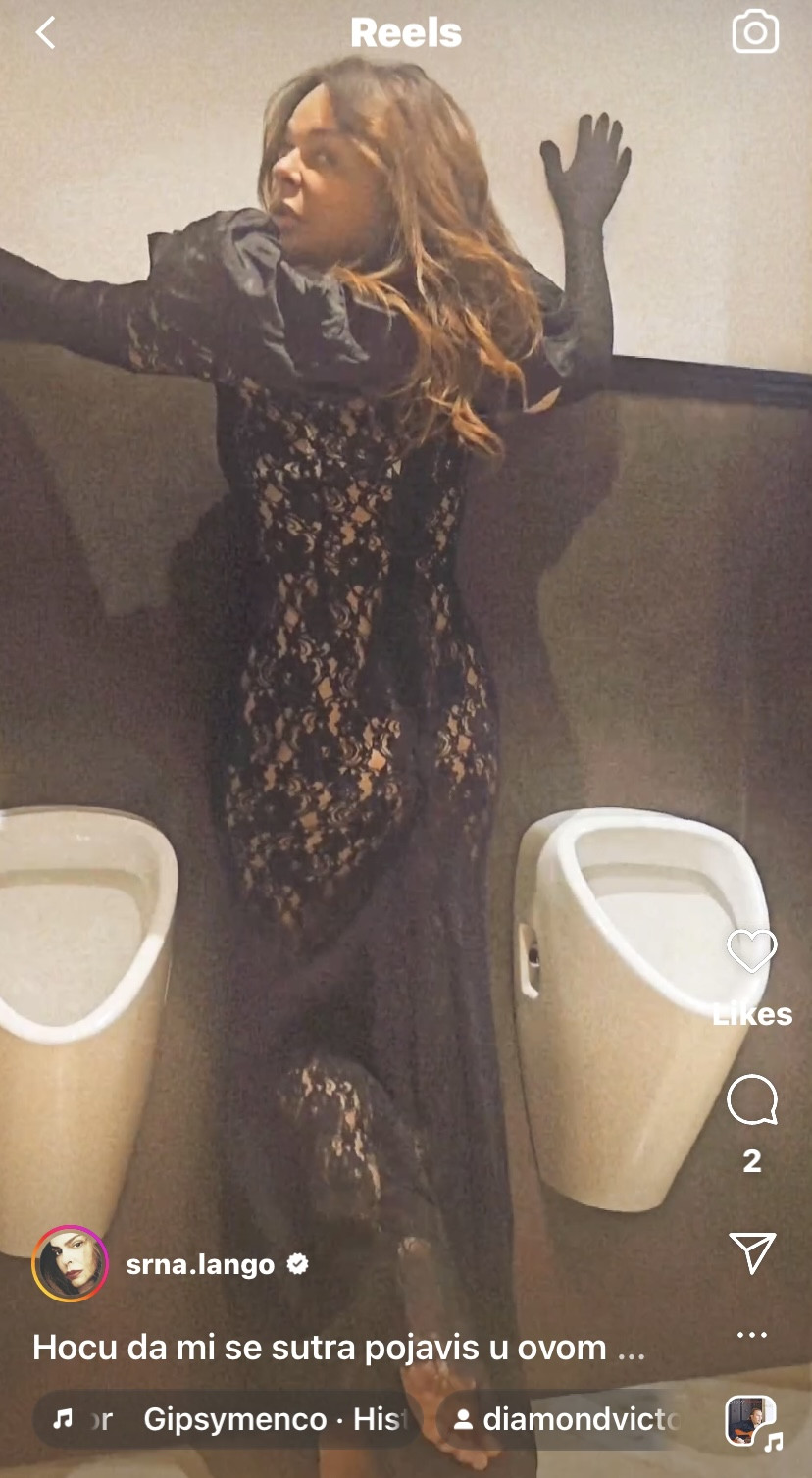View the tagged account diamondvictoria chip
Image resolution: width=812 pixels, height=1478 pixels.
pos(569,1419)
